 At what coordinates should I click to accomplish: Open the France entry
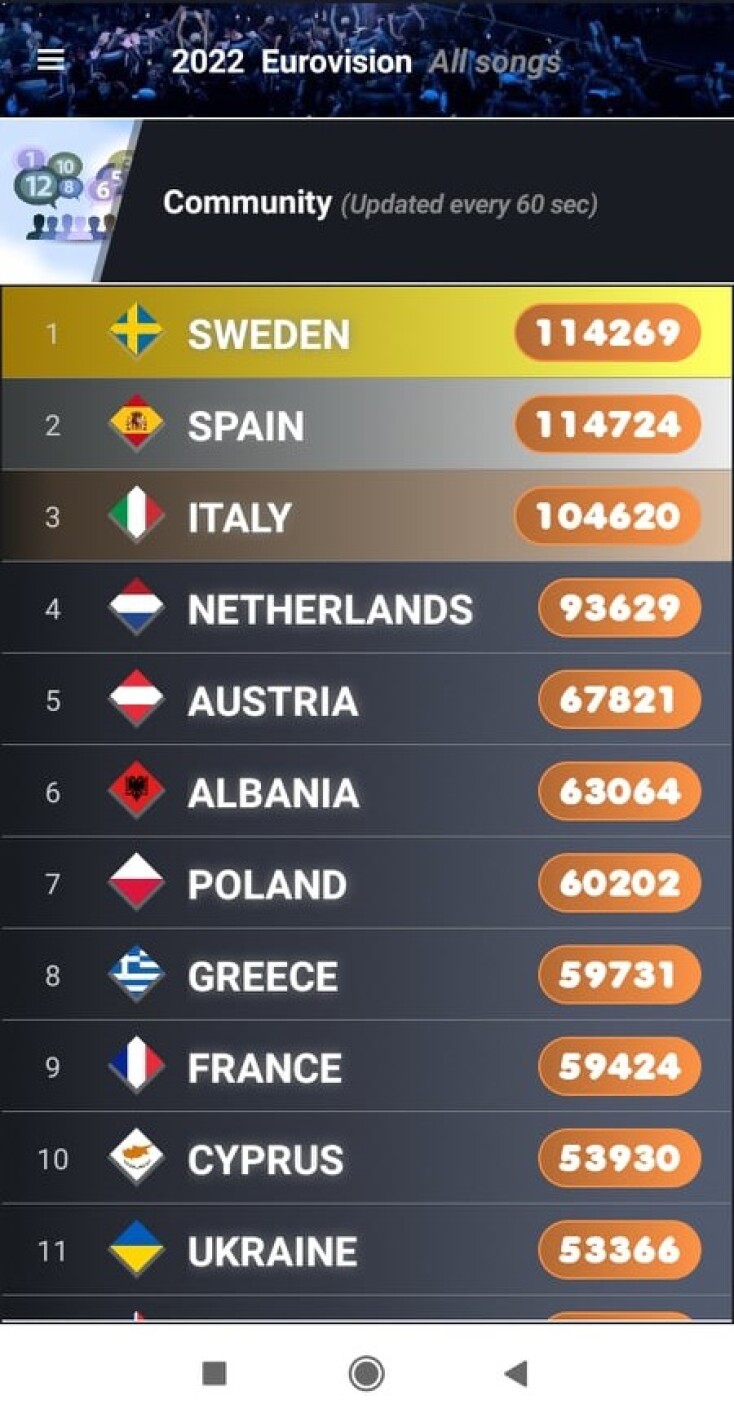click(x=264, y=1068)
